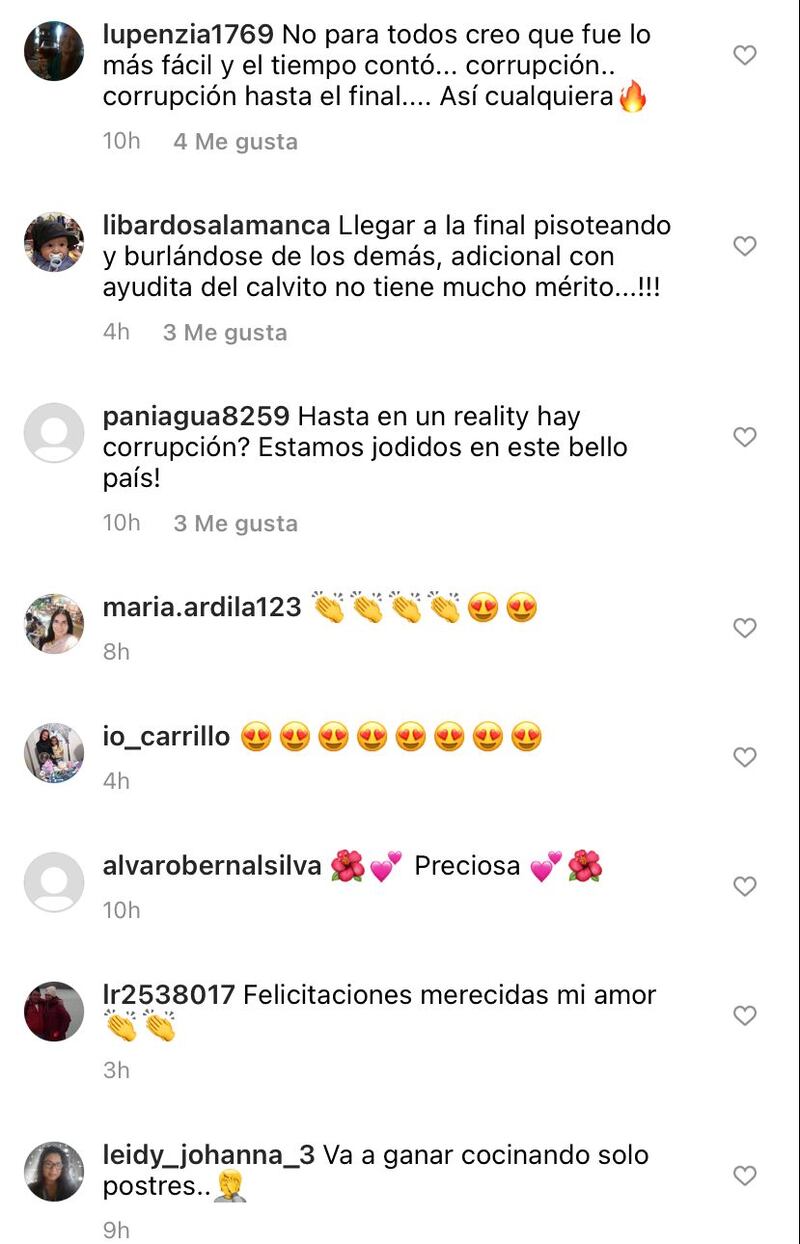Like libardosalamanca's comment
The height and width of the screenshot is (1244, 800).
pyautogui.click(x=745, y=246)
